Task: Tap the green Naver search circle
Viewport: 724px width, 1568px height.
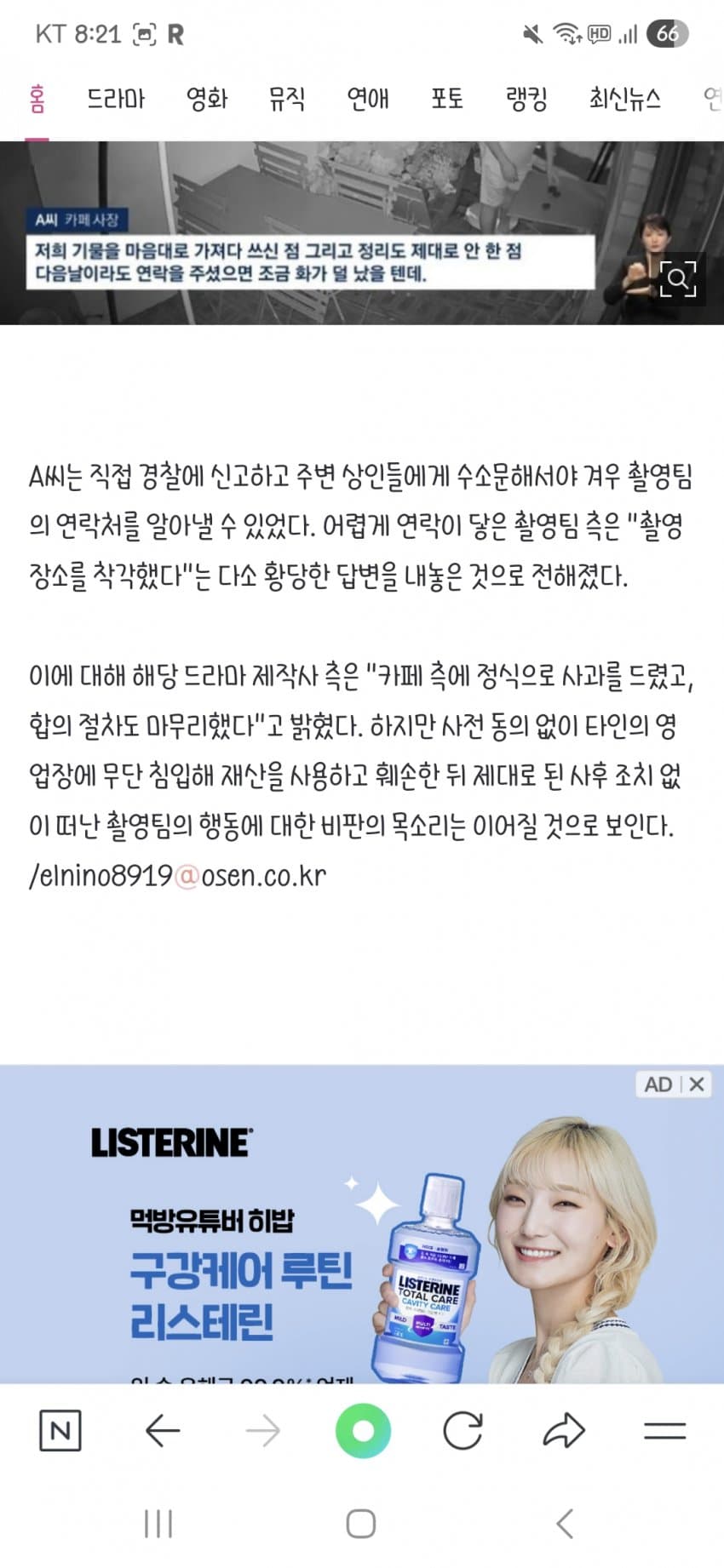Action: tap(363, 1431)
